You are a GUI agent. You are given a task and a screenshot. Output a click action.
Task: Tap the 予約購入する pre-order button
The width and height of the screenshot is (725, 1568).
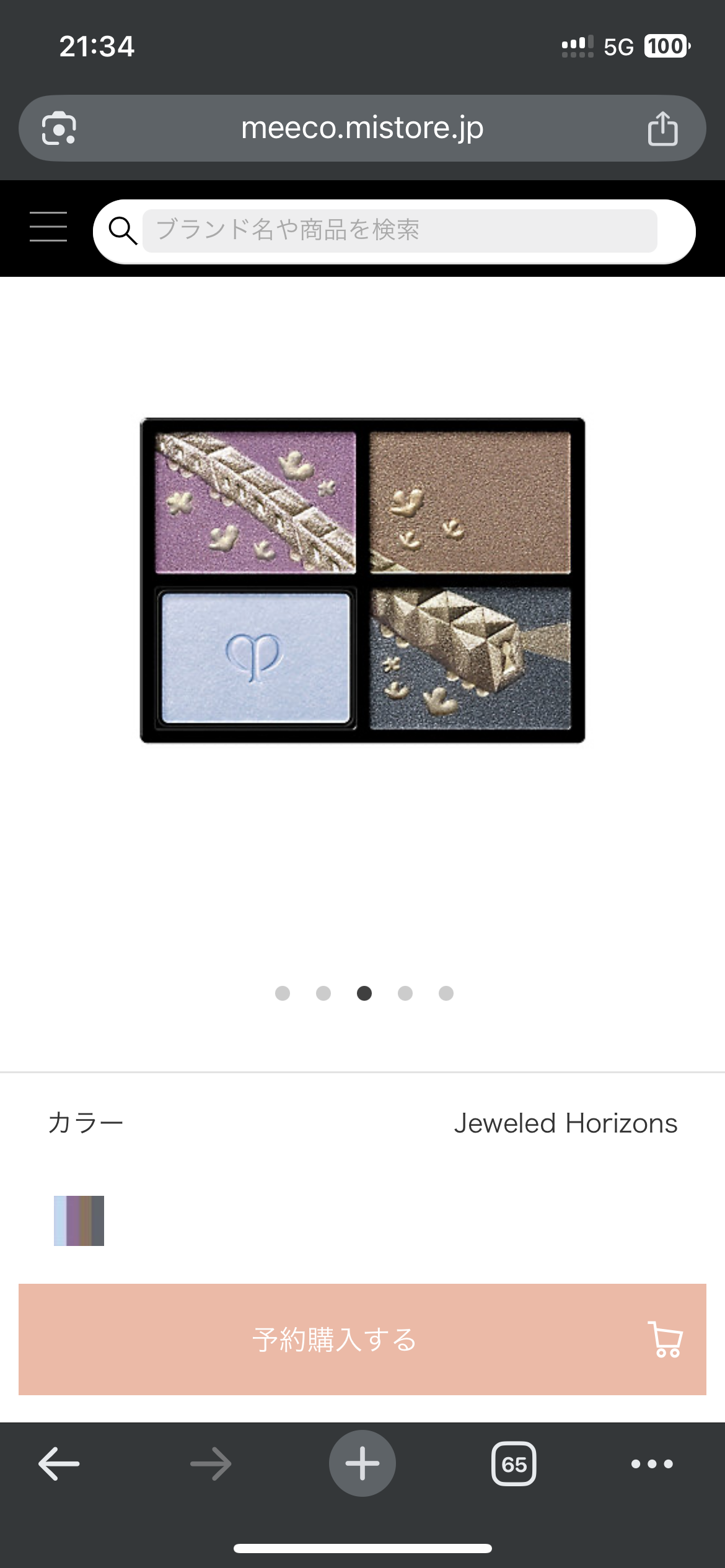[x=362, y=1339]
